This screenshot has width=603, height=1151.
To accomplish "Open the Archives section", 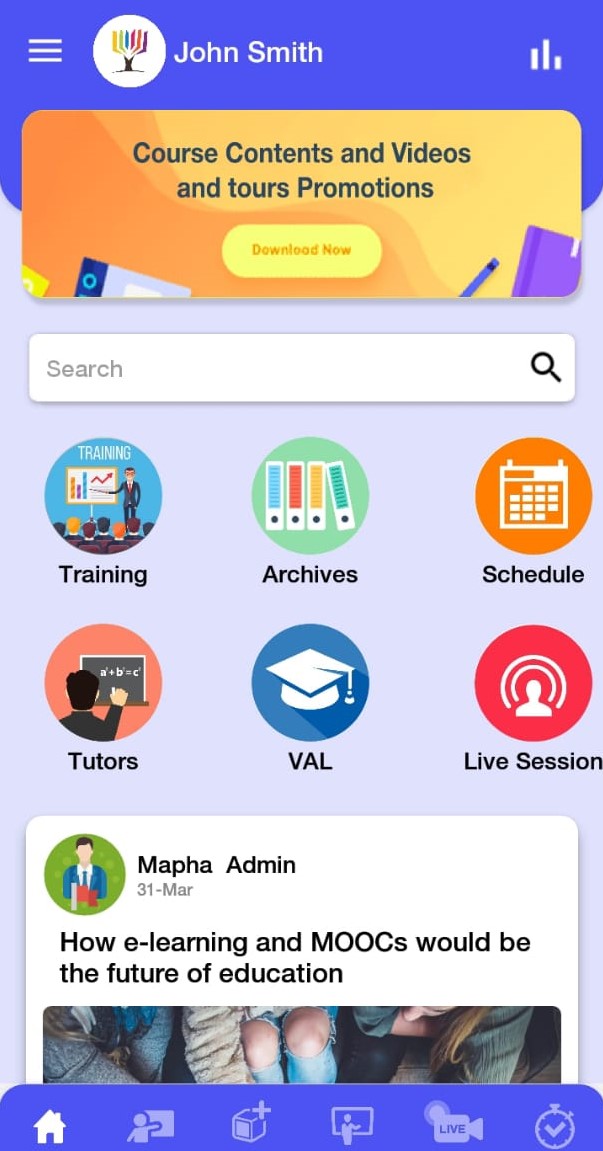I will point(310,497).
